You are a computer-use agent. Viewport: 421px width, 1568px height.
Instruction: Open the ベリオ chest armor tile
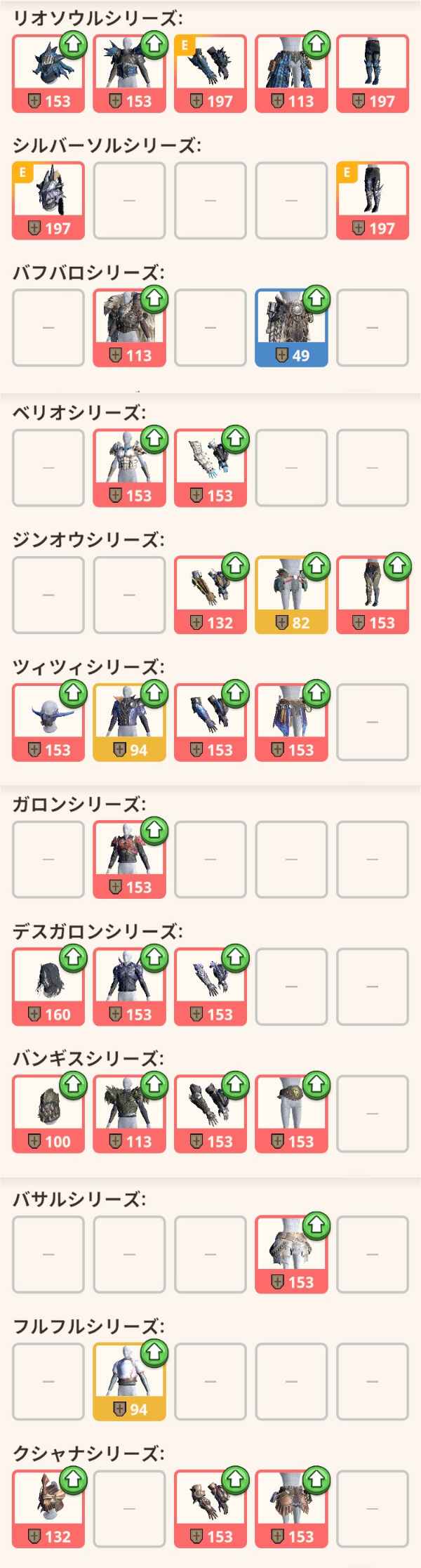coord(129,468)
